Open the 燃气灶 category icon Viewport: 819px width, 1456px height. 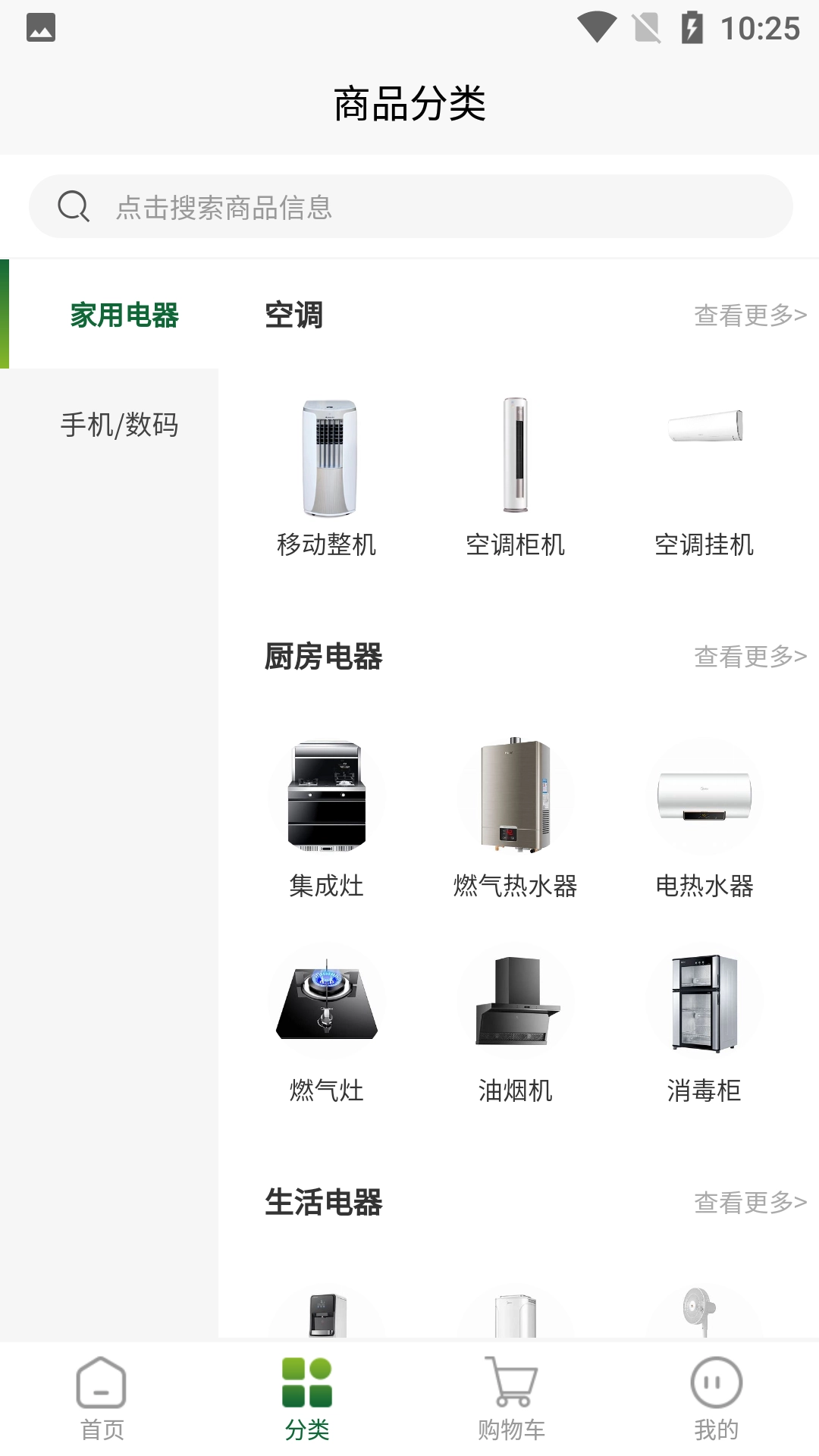pyautogui.click(x=326, y=1005)
